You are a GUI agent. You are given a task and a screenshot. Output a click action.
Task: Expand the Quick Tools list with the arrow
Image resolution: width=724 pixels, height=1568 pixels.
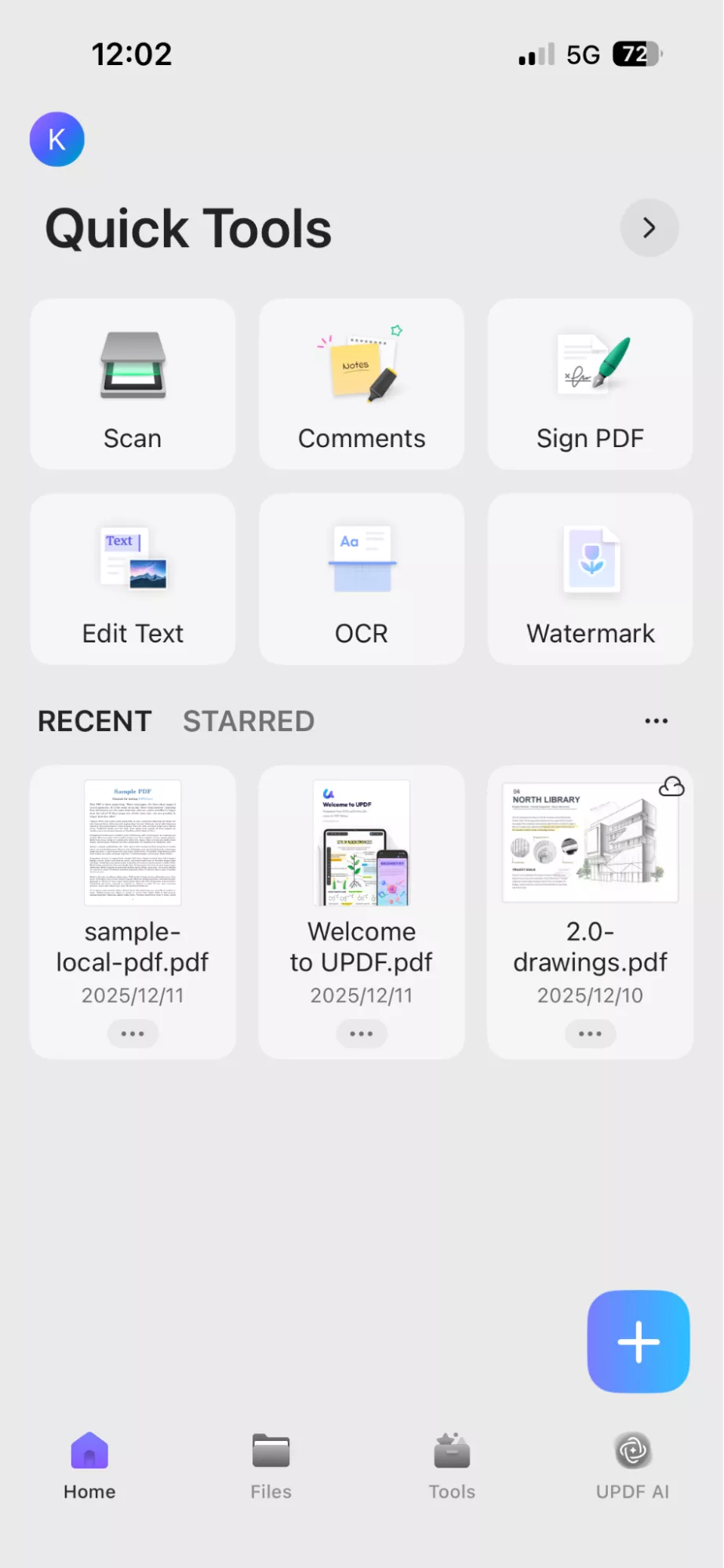coord(649,227)
